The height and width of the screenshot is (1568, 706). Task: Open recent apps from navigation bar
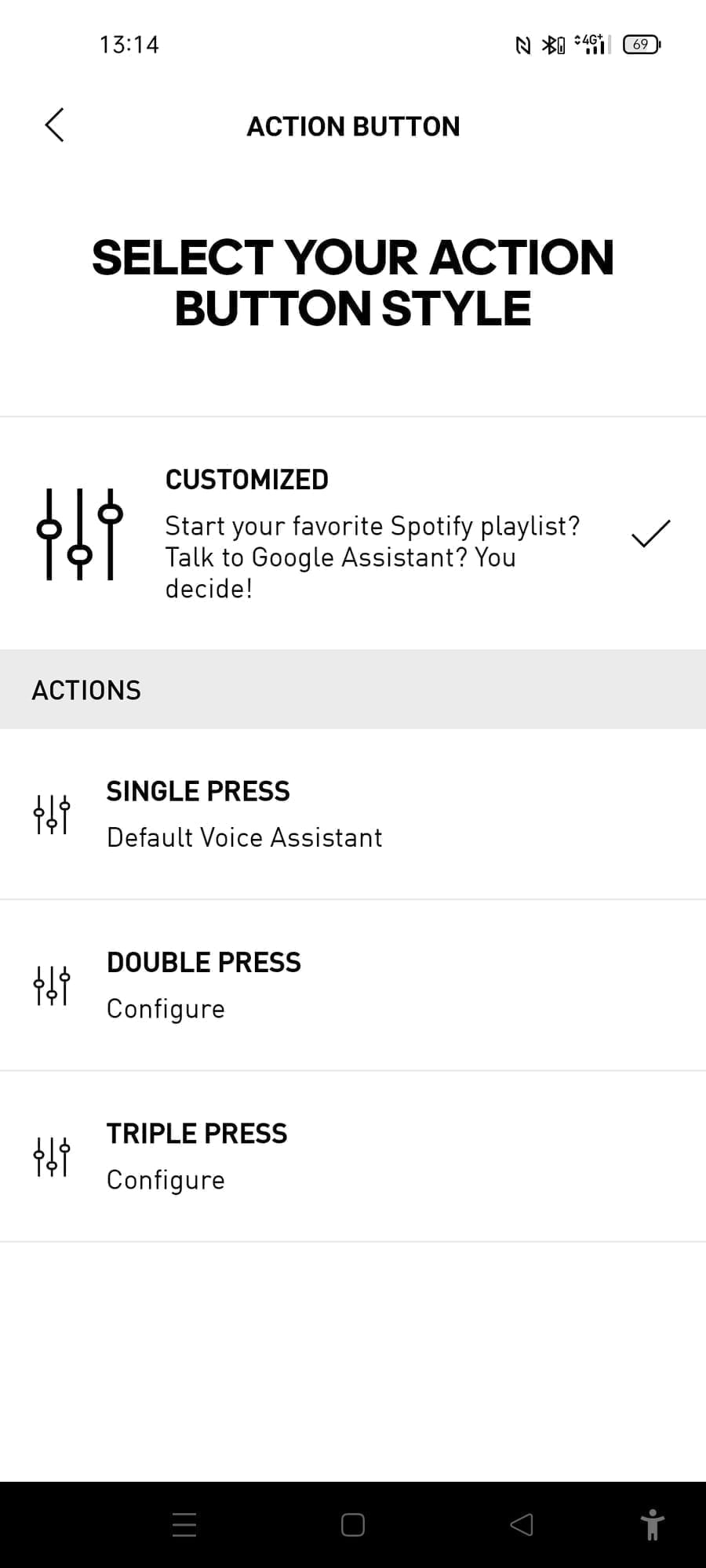[x=184, y=1524]
